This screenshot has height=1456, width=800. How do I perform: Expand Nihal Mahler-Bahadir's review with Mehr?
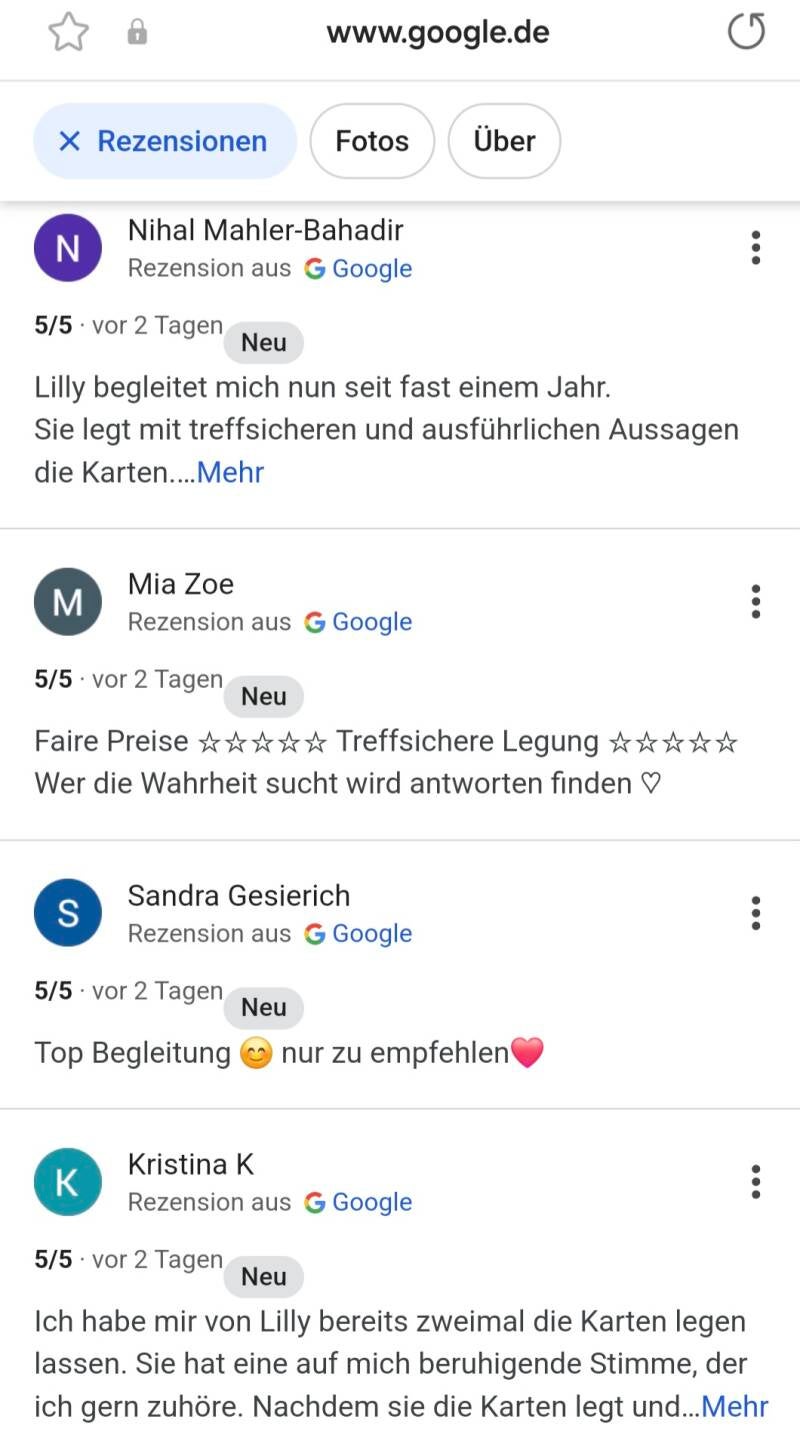point(230,472)
